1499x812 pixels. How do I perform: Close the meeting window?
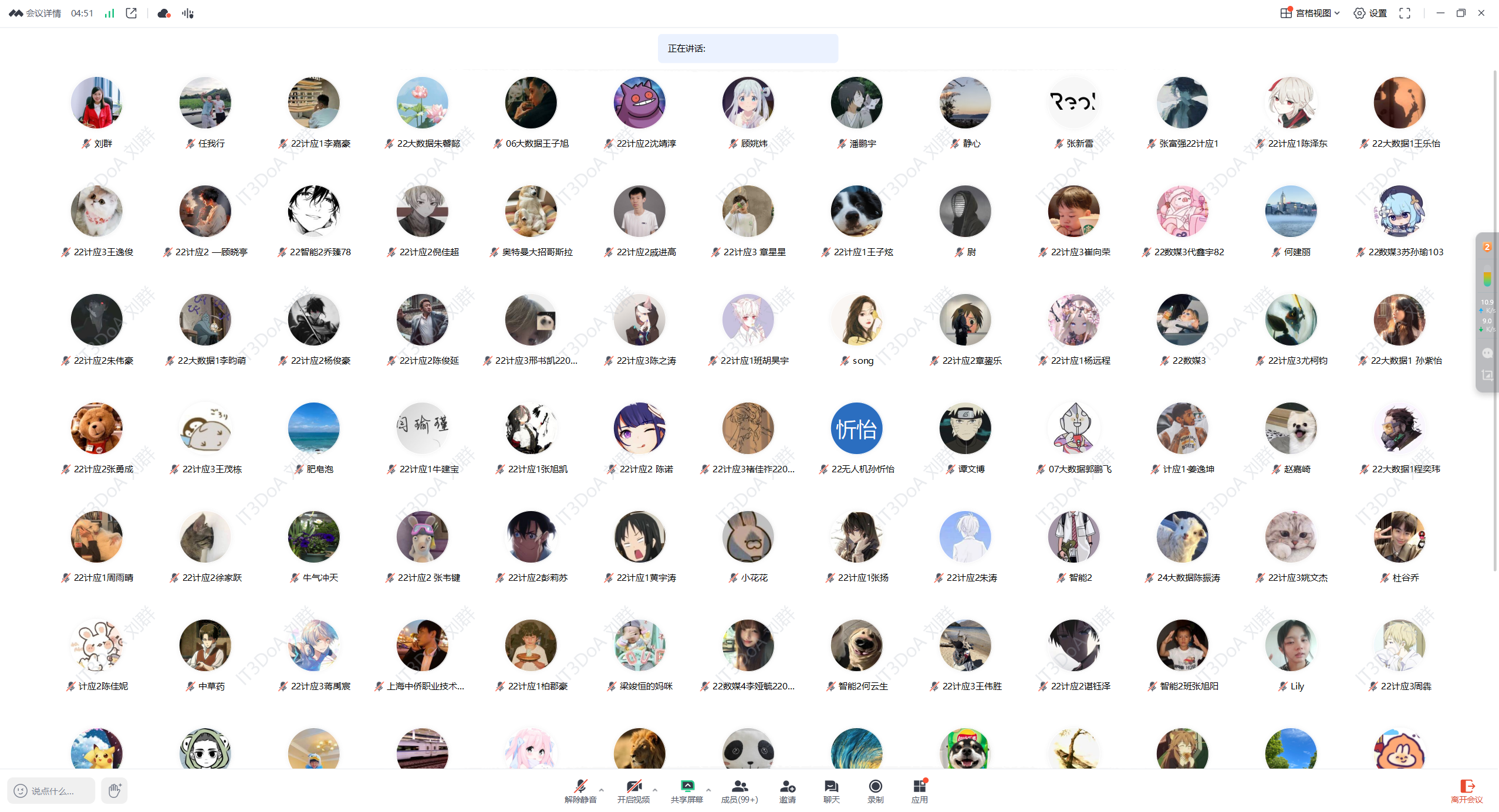point(1481,13)
